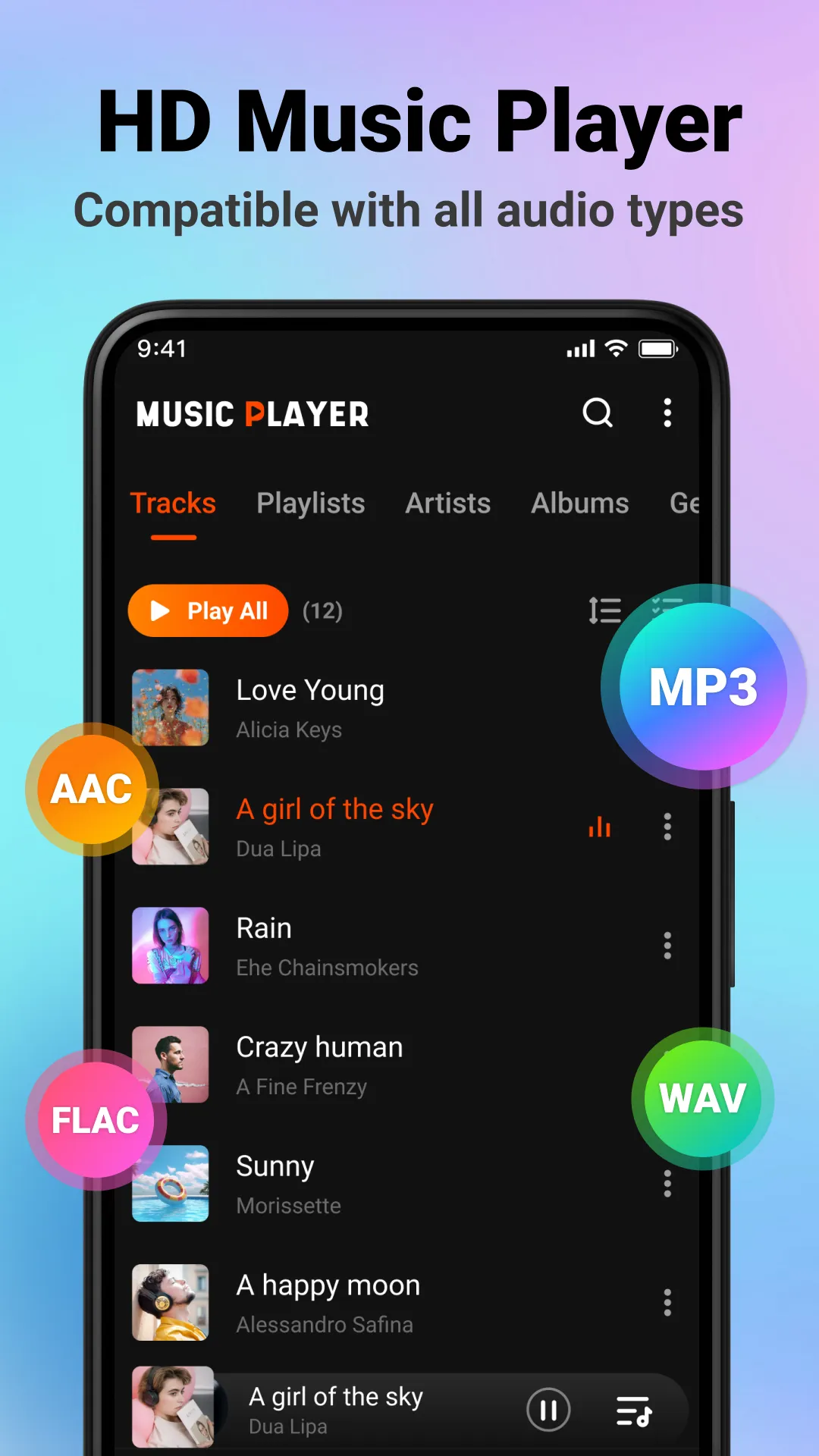The image size is (819, 1456).
Task: Click the equalizer bars next to A girl of the sky
Action: [x=599, y=827]
